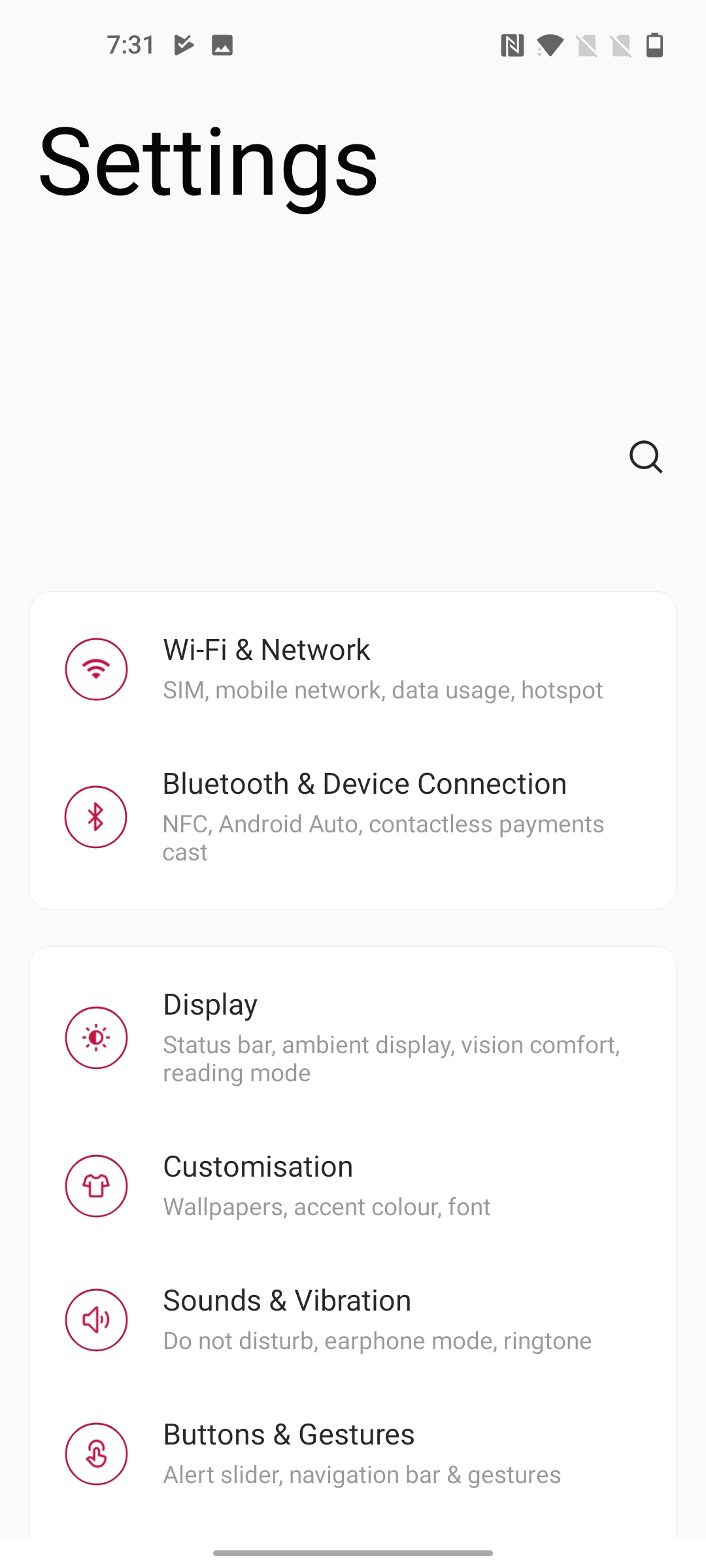Open Customisation options
The width and height of the screenshot is (706, 1568).
click(x=353, y=1186)
